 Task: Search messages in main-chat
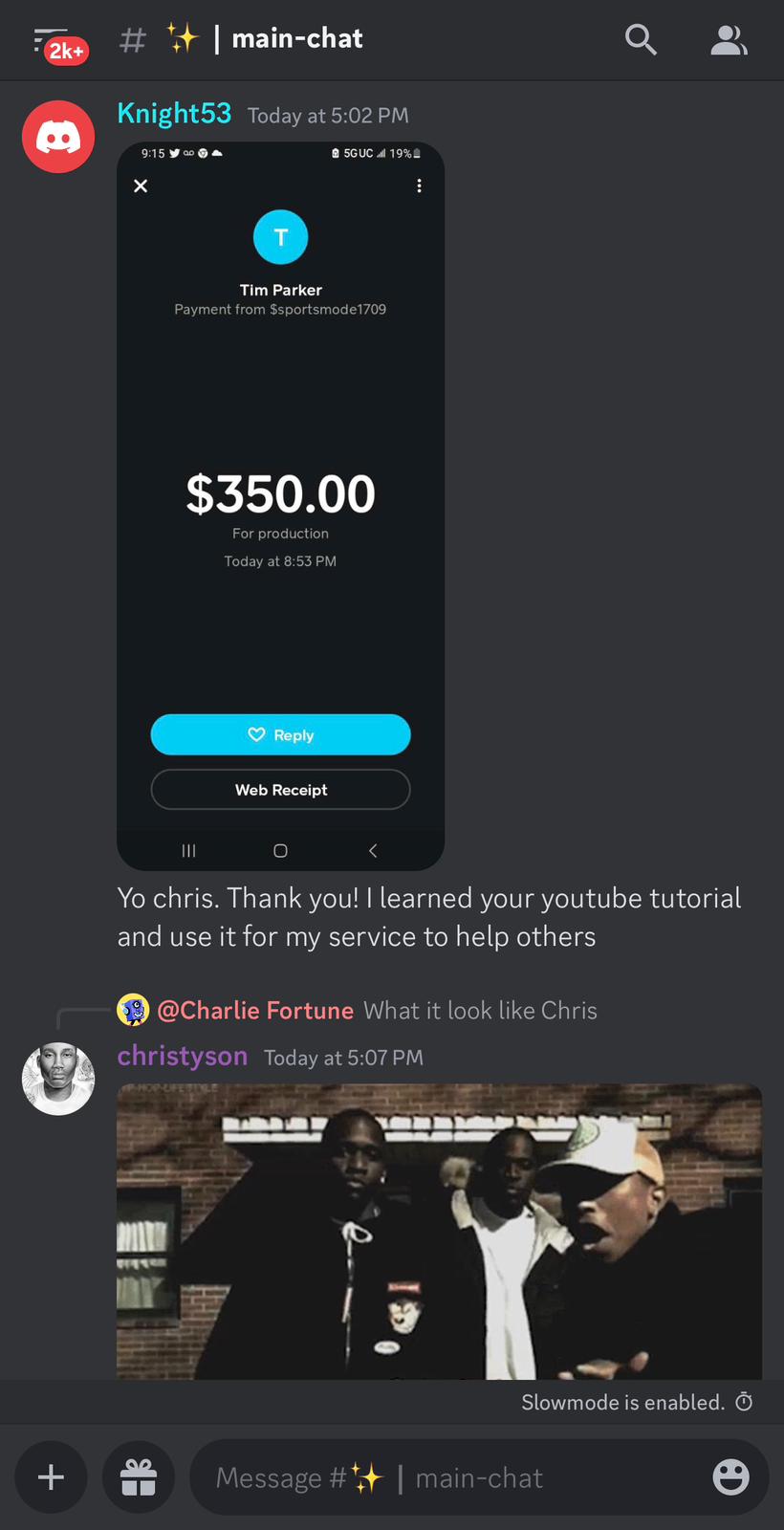pyautogui.click(x=641, y=40)
